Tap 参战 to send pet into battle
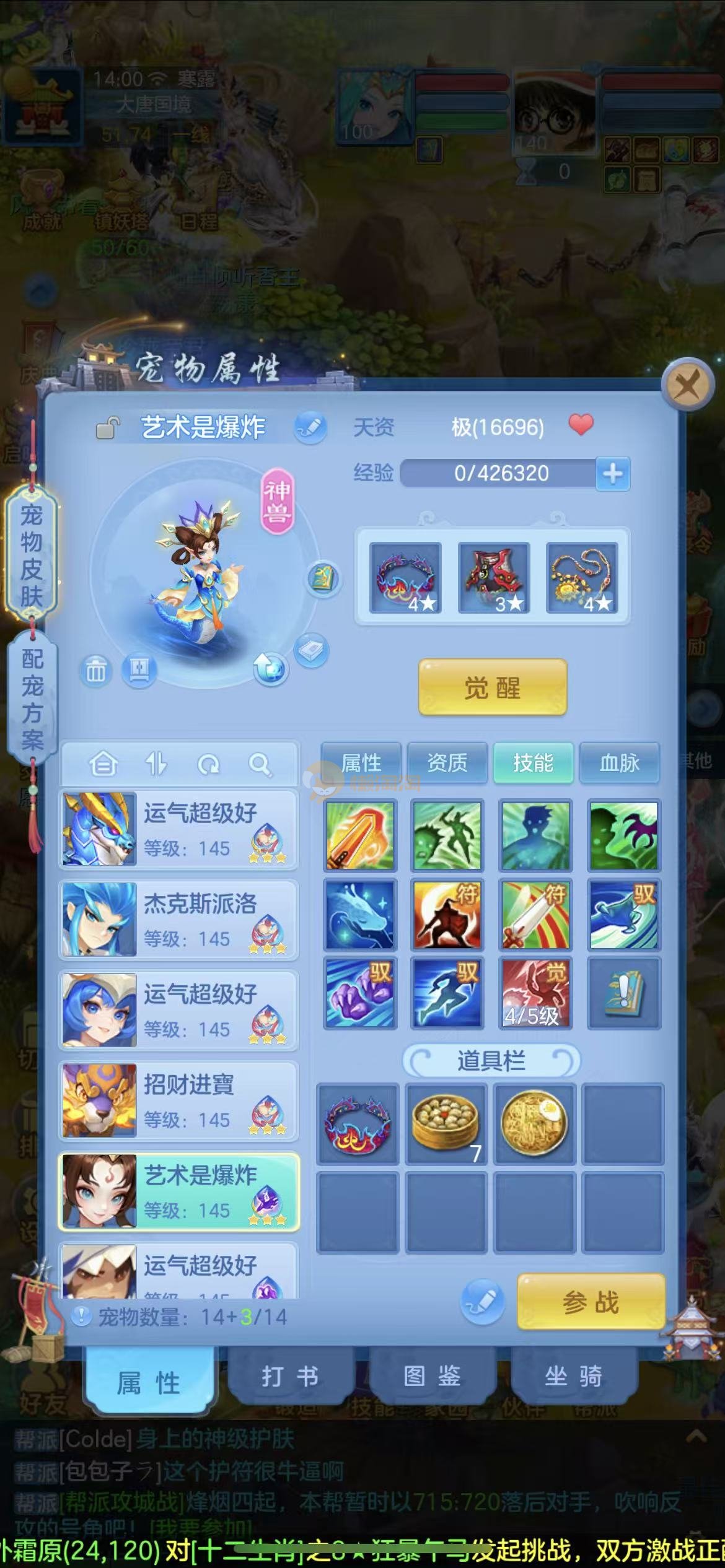Screen dimensions: 725x1568 (x=591, y=1302)
